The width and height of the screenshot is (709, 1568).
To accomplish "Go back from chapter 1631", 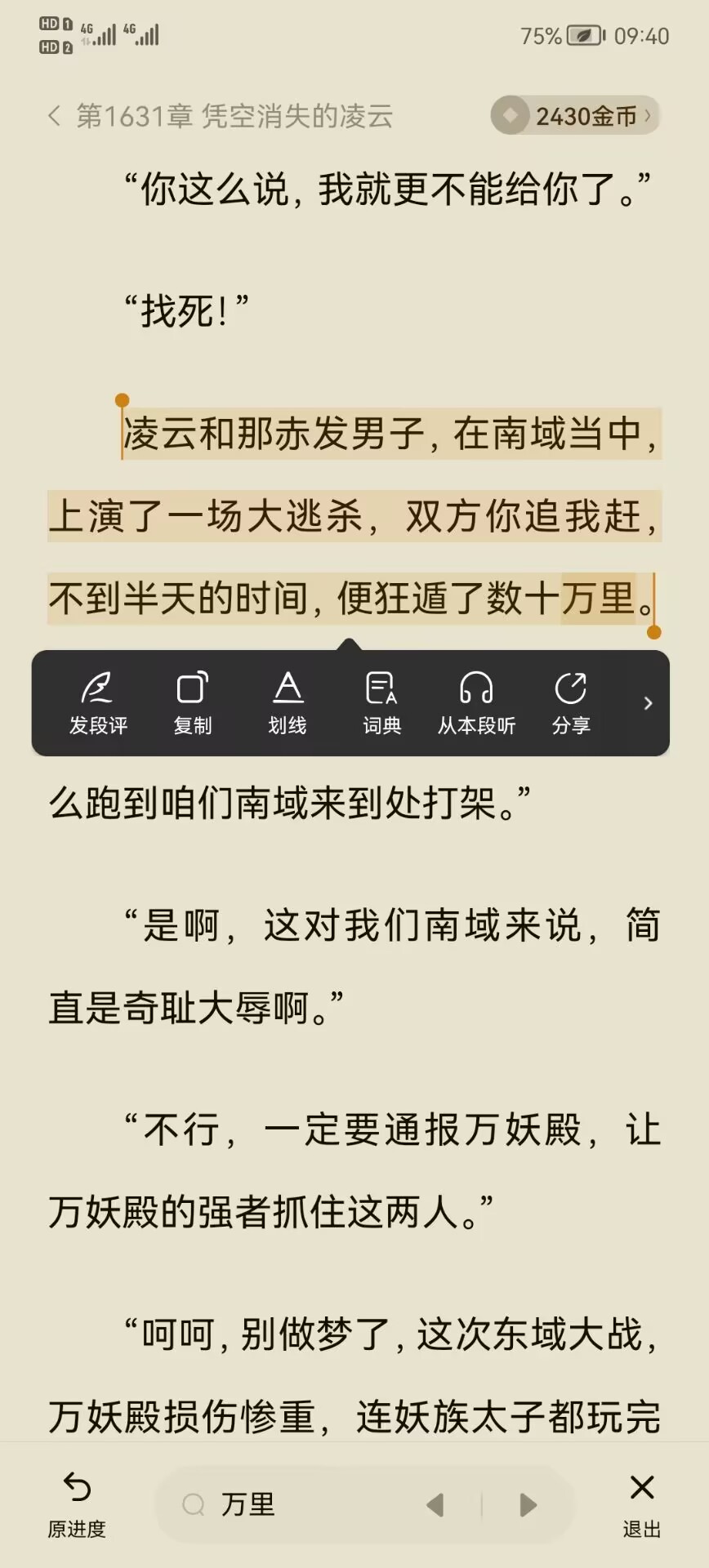I will pyautogui.click(x=55, y=116).
